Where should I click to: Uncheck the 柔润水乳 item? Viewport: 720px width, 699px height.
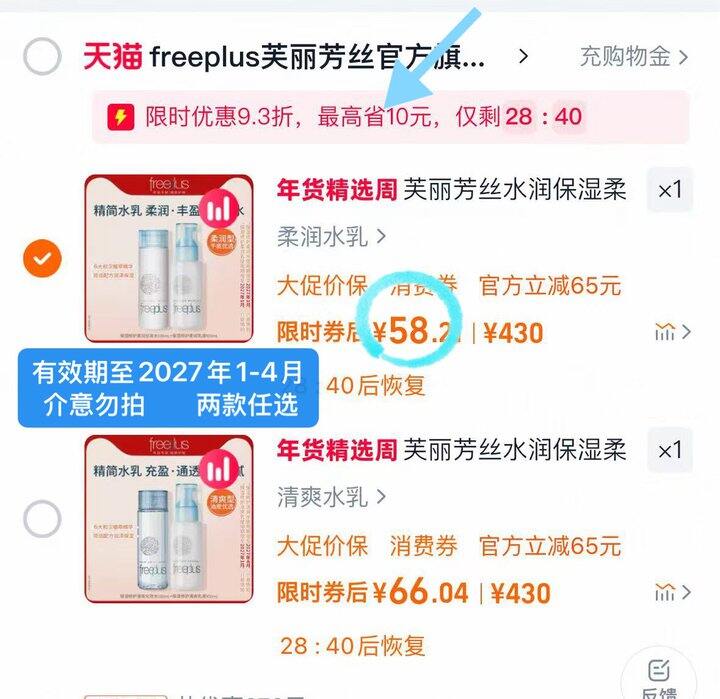(x=42, y=260)
